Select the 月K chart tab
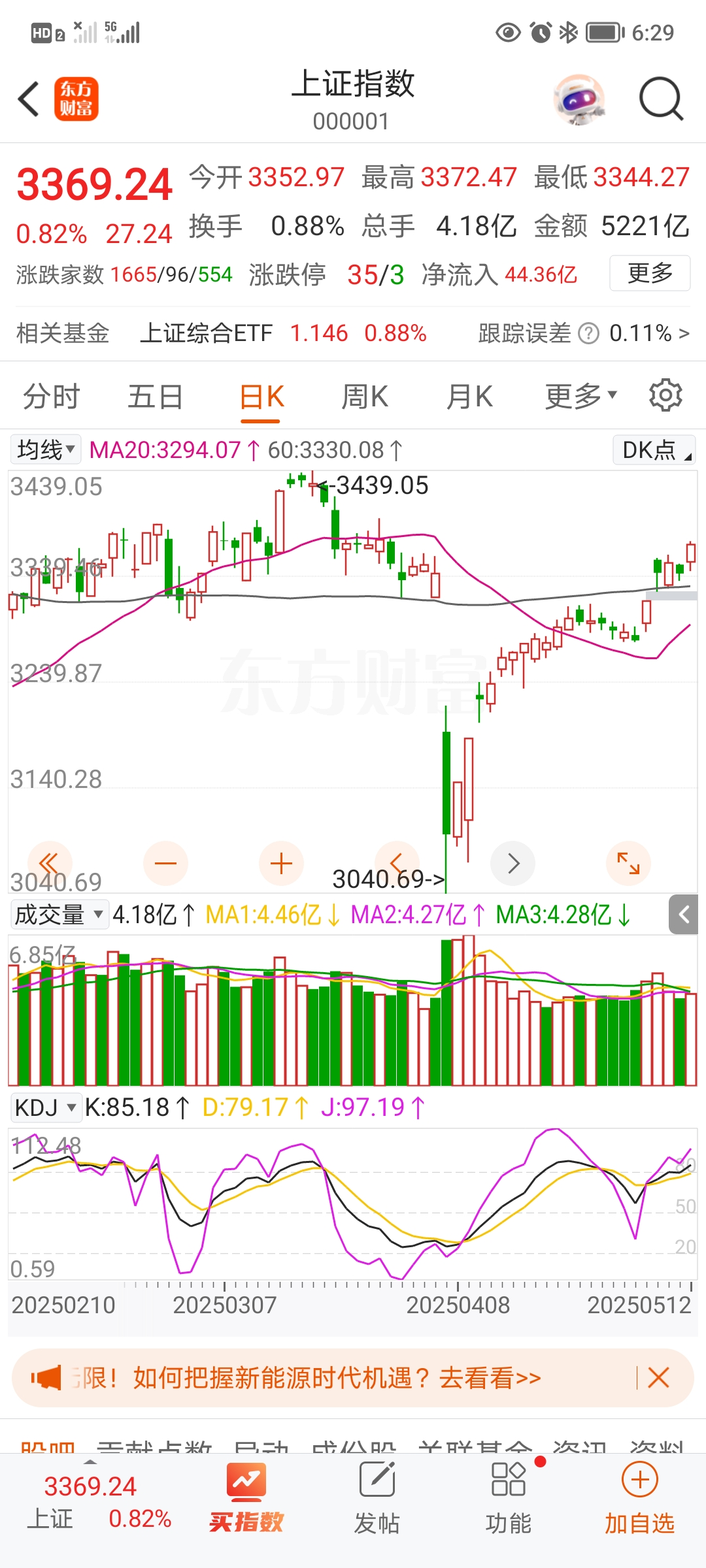Image resolution: width=706 pixels, height=1568 pixels. point(469,397)
